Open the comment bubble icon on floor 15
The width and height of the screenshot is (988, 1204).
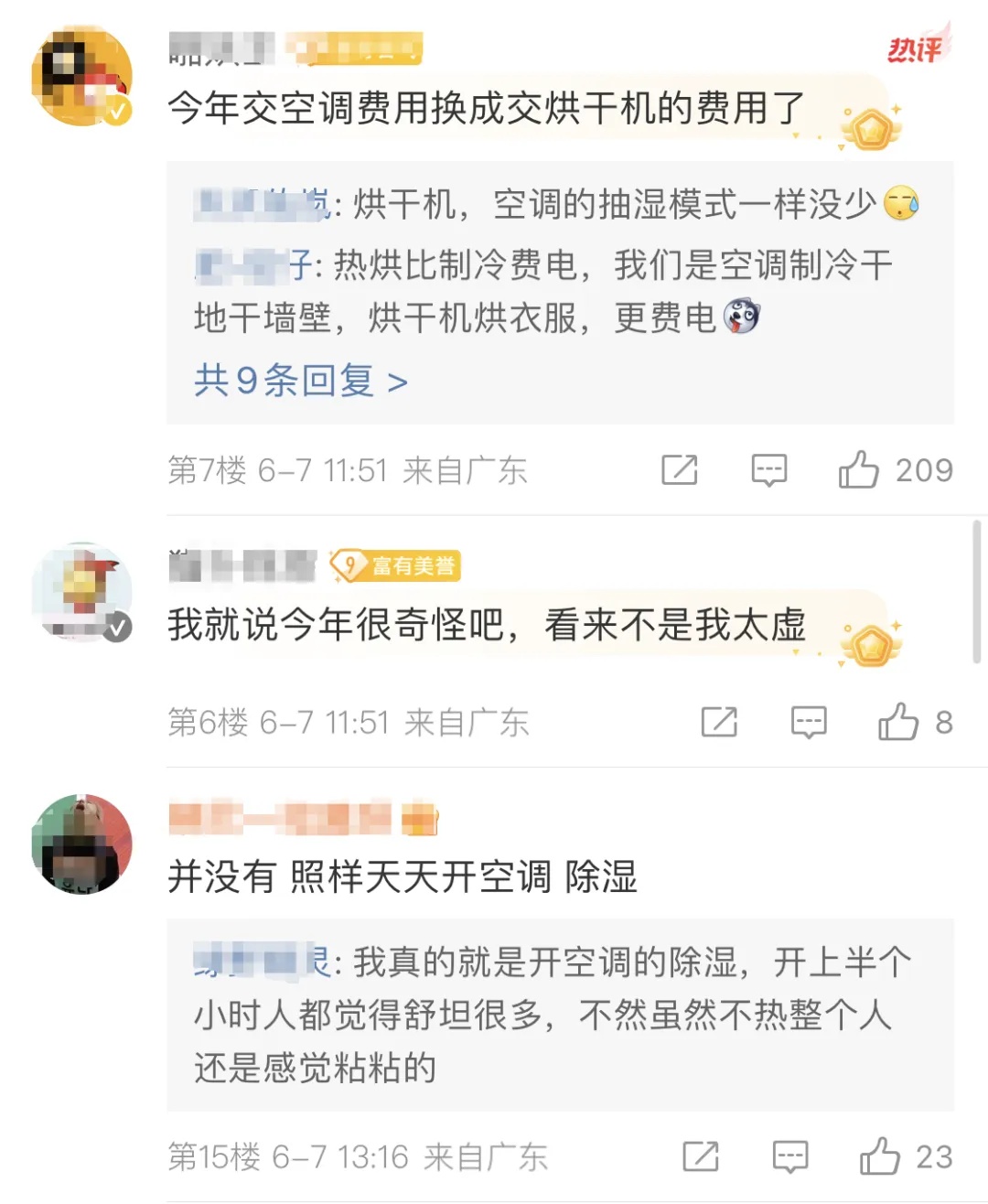tap(789, 1155)
